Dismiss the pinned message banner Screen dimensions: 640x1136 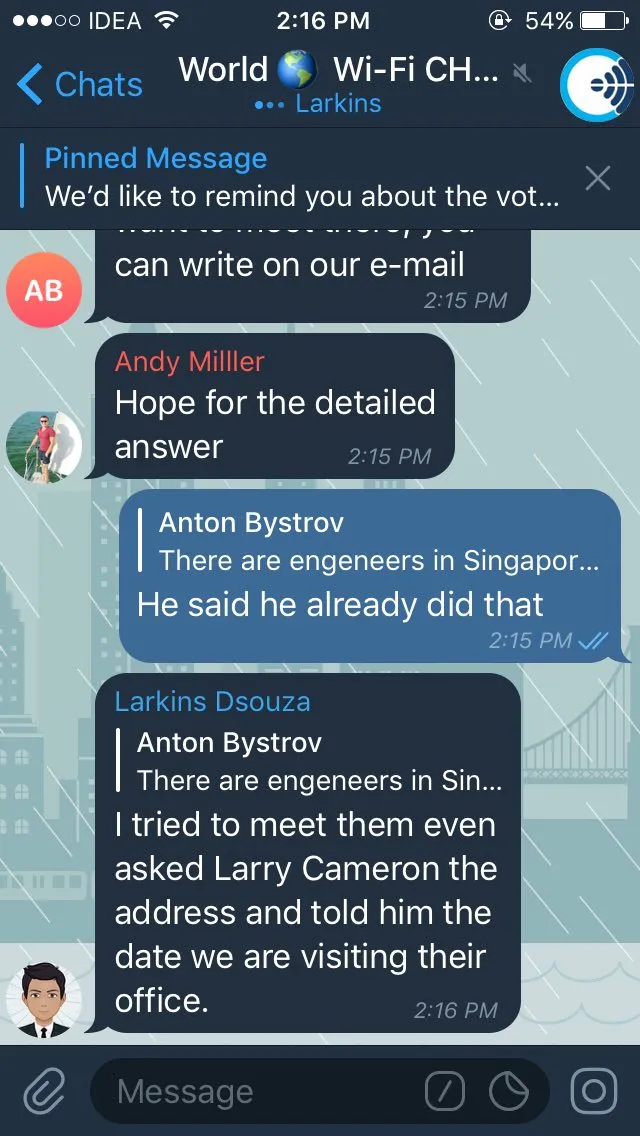598,178
